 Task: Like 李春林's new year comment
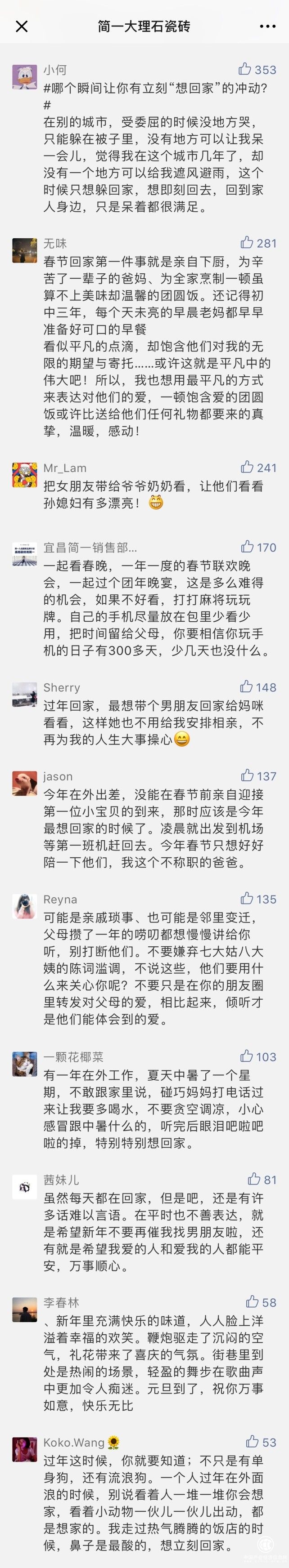pos(253,1301)
